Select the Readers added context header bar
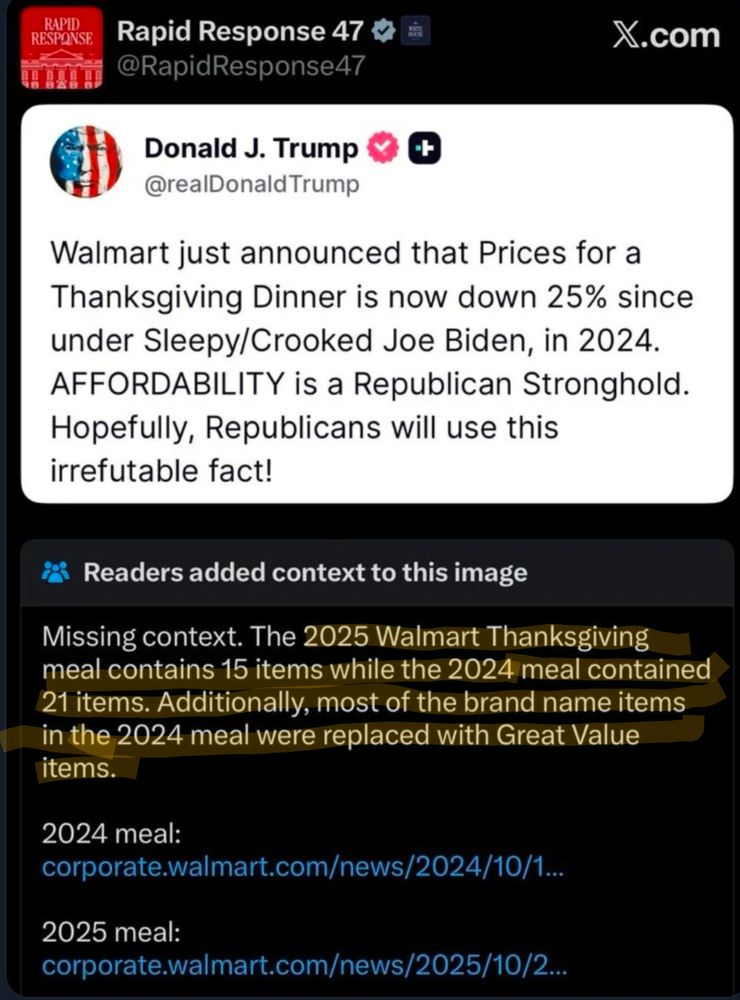The height and width of the screenshot is (1000, 740). pos(370,572)
